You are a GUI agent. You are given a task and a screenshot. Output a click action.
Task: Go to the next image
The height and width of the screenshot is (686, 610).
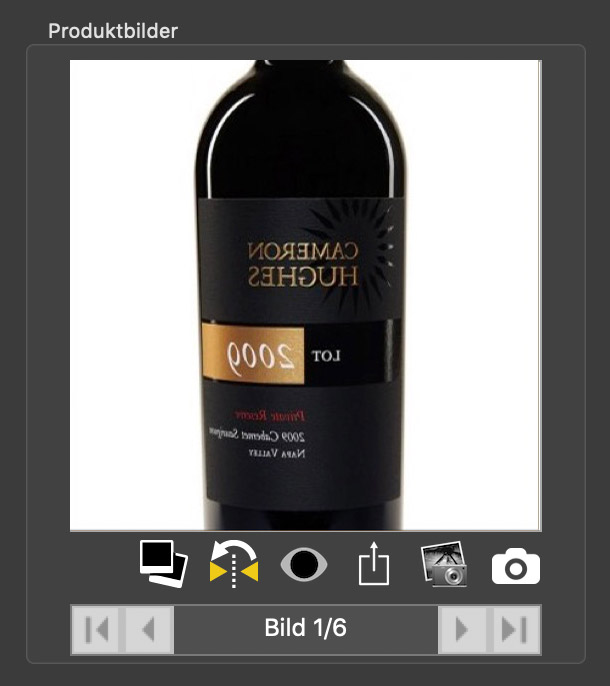point(463,630)
